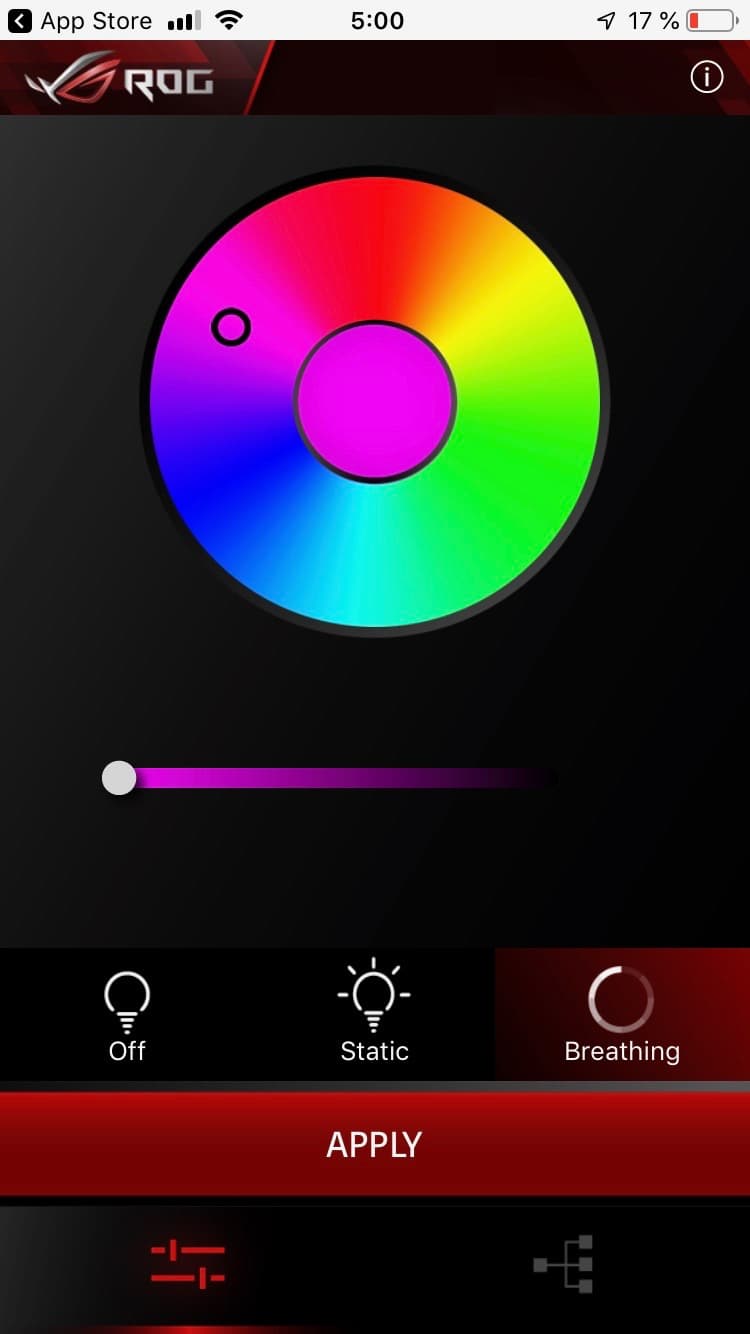Turn the lighting Off

click(127, 1014)
